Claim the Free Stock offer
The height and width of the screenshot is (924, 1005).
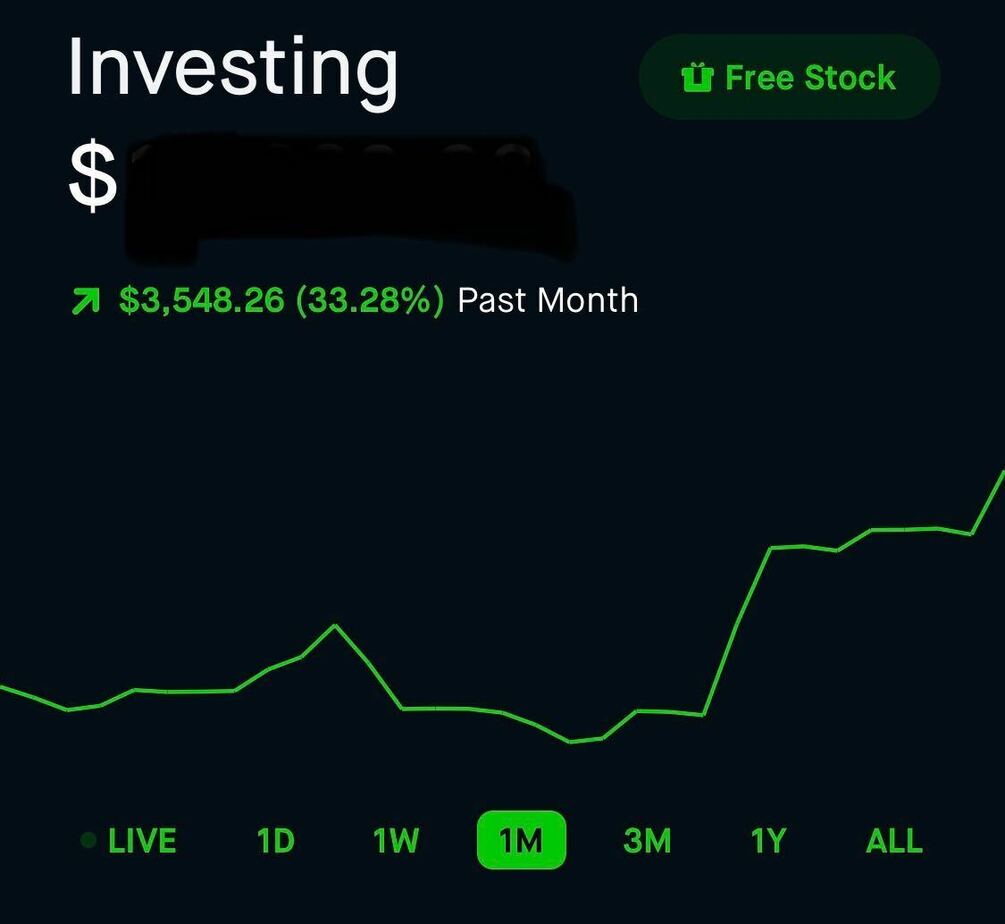tap(789, 78)
